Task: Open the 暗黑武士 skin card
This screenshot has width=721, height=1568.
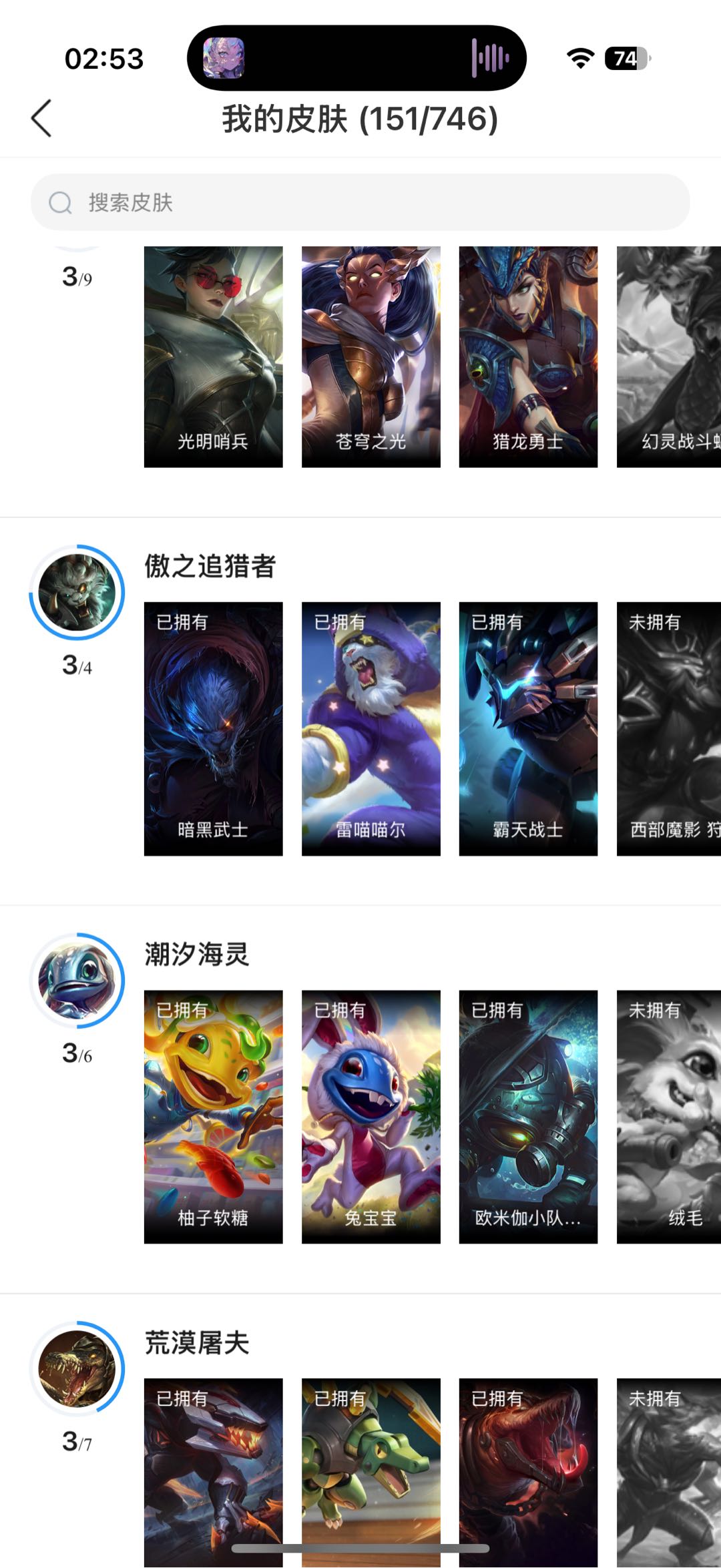Action: (x=214, y=729)
